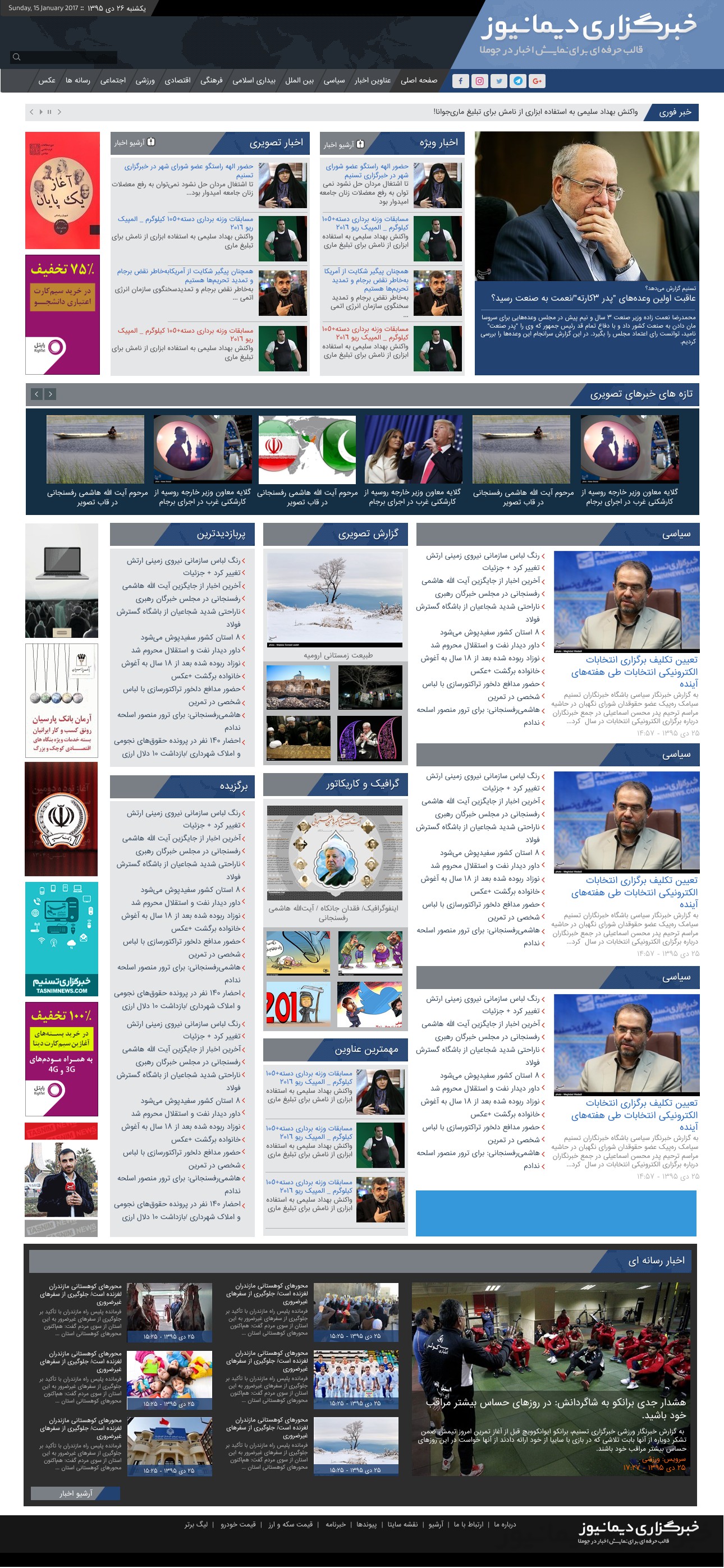Image resolution: width=724 pixels, height=1568 pixels.
Task: Open the Twitter icon in the header
Action: tap(500, 81)
